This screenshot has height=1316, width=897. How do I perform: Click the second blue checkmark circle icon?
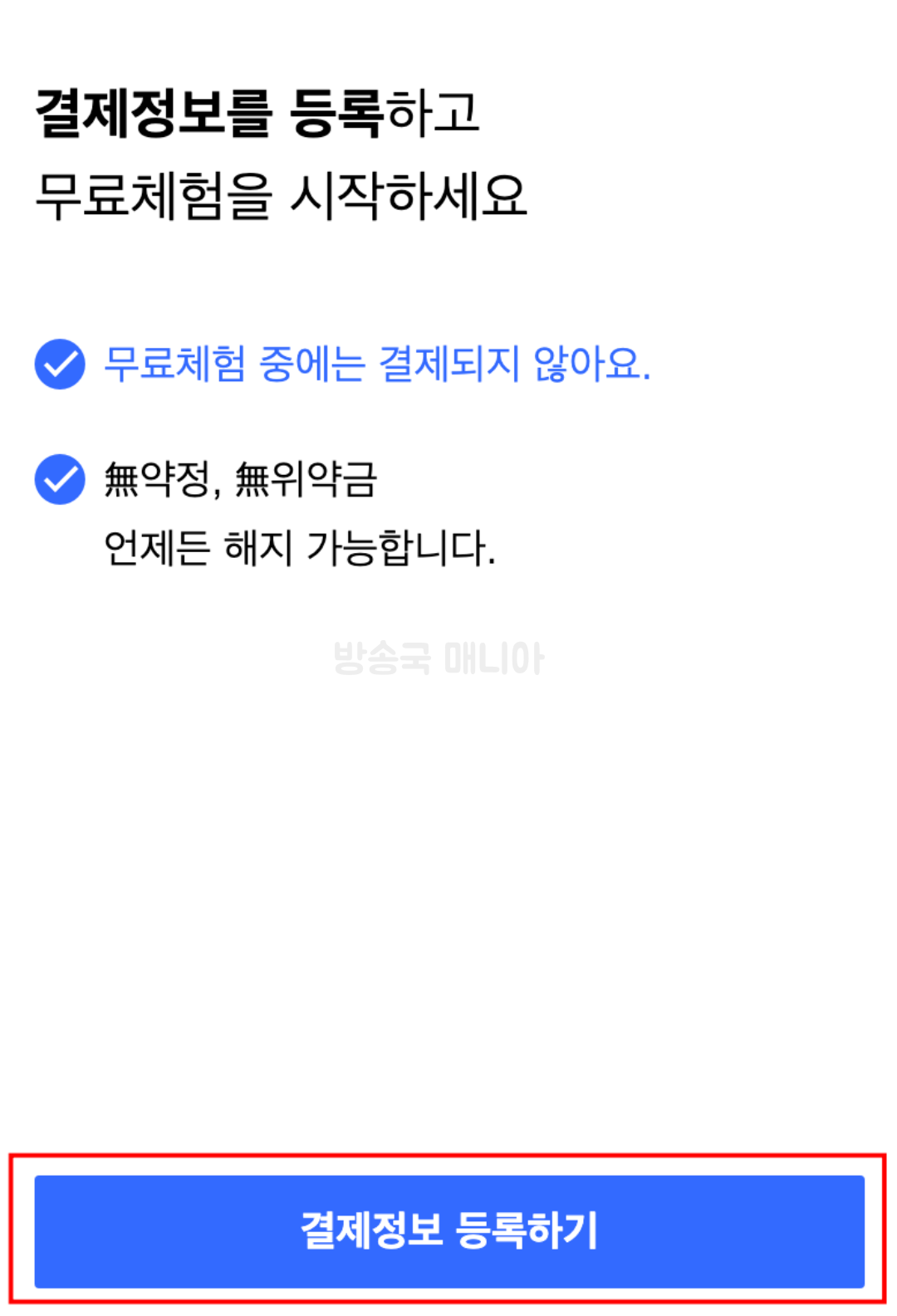[x=59, y=478]
